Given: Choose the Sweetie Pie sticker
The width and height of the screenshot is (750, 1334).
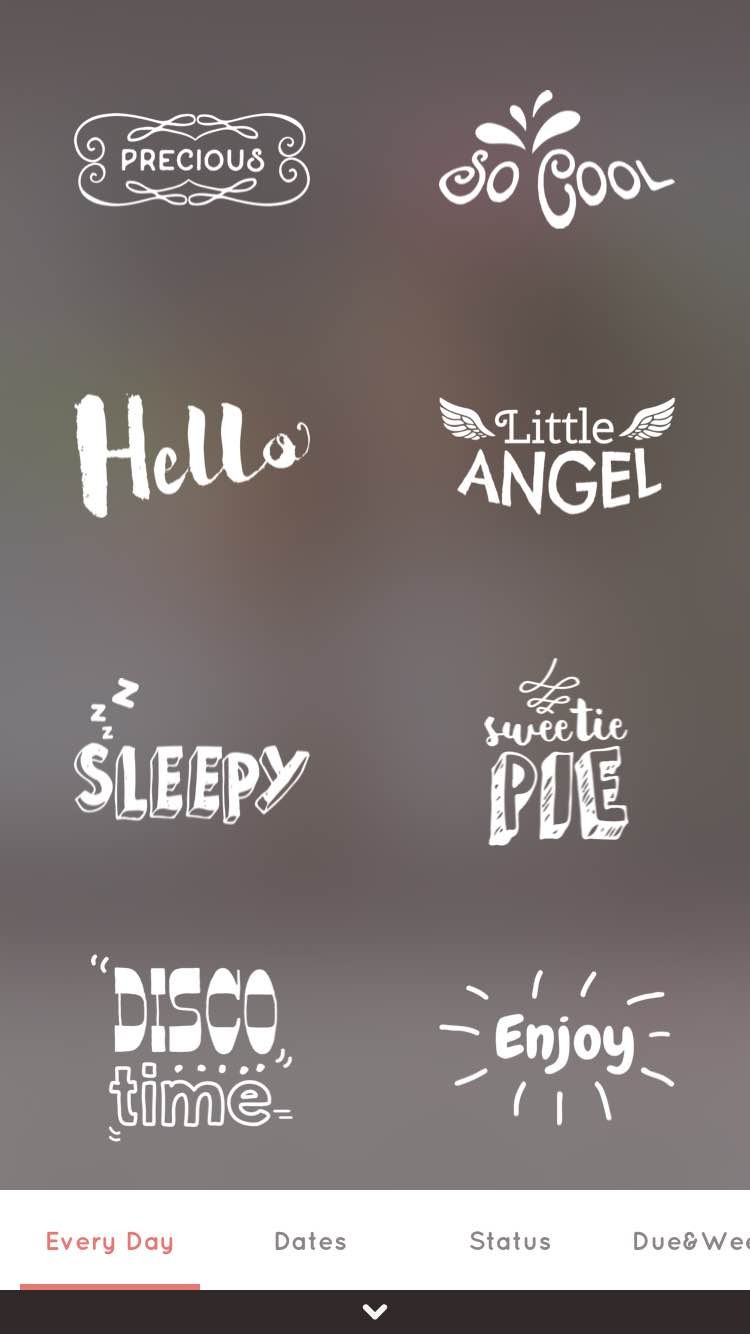Looking at the screenshot, I should (557, 752).
